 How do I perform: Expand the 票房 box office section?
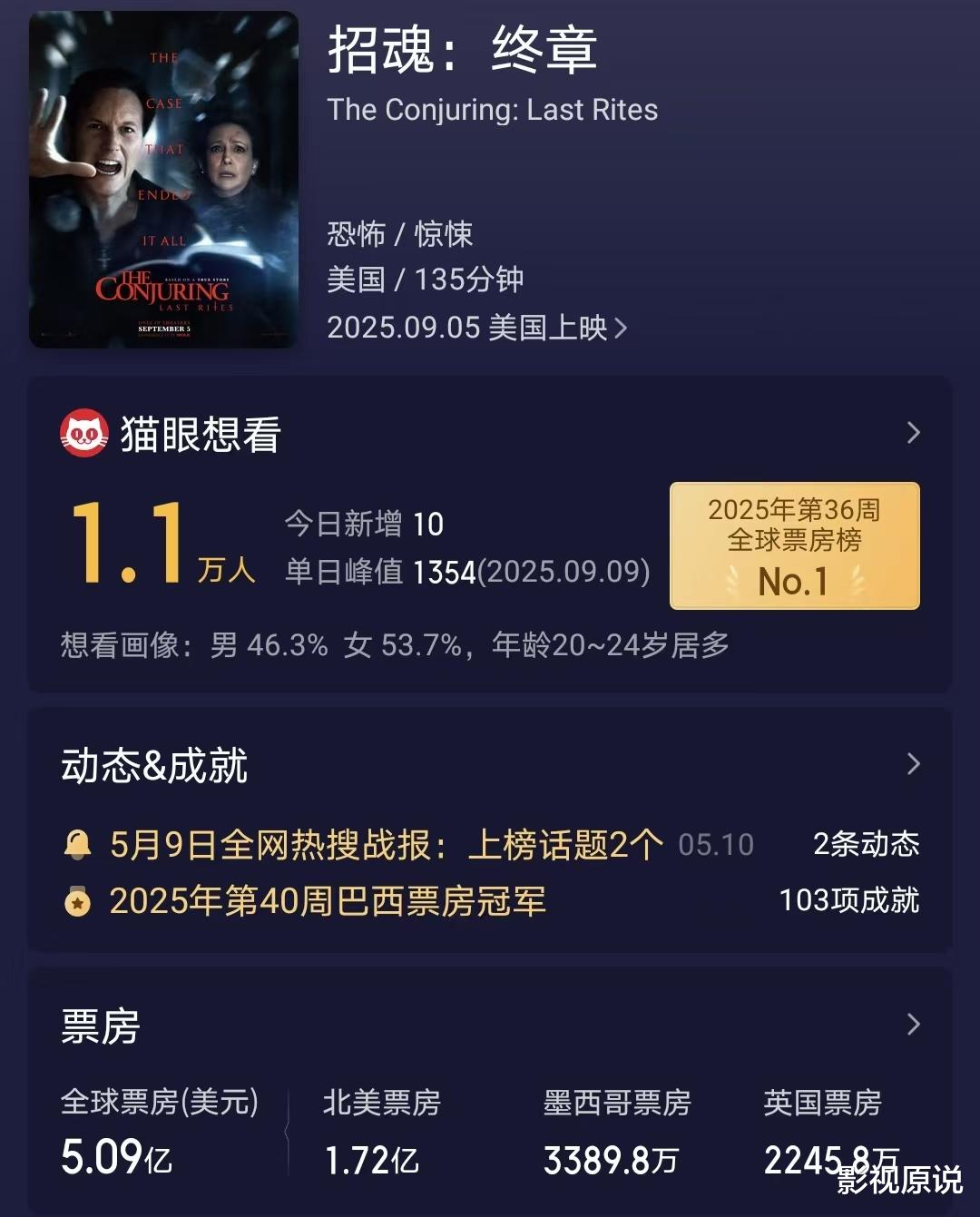point(913,1025)
